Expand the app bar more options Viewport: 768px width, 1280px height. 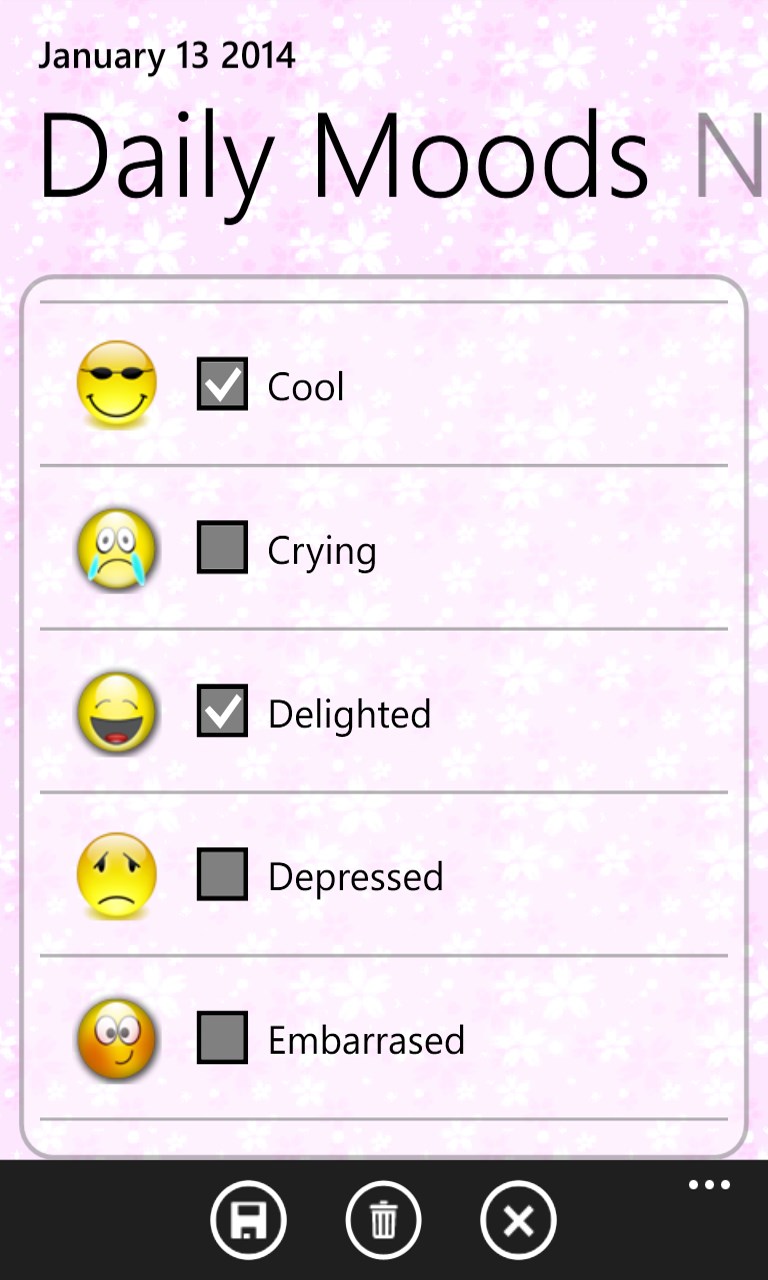(709, 1186)
